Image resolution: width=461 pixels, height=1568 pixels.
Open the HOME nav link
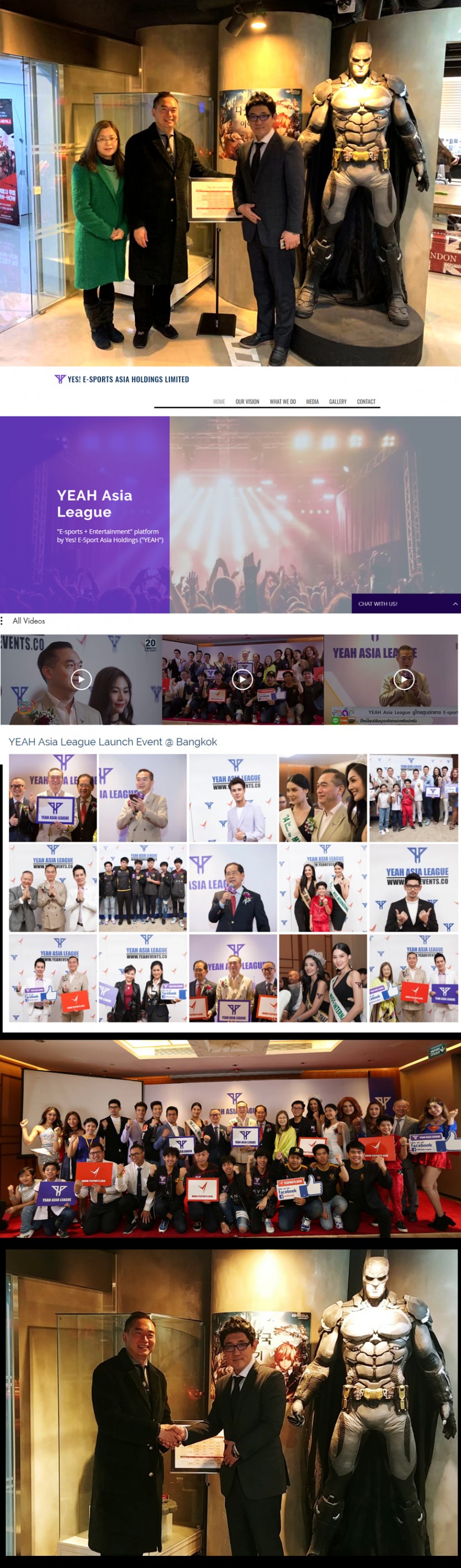click(219, 402)
